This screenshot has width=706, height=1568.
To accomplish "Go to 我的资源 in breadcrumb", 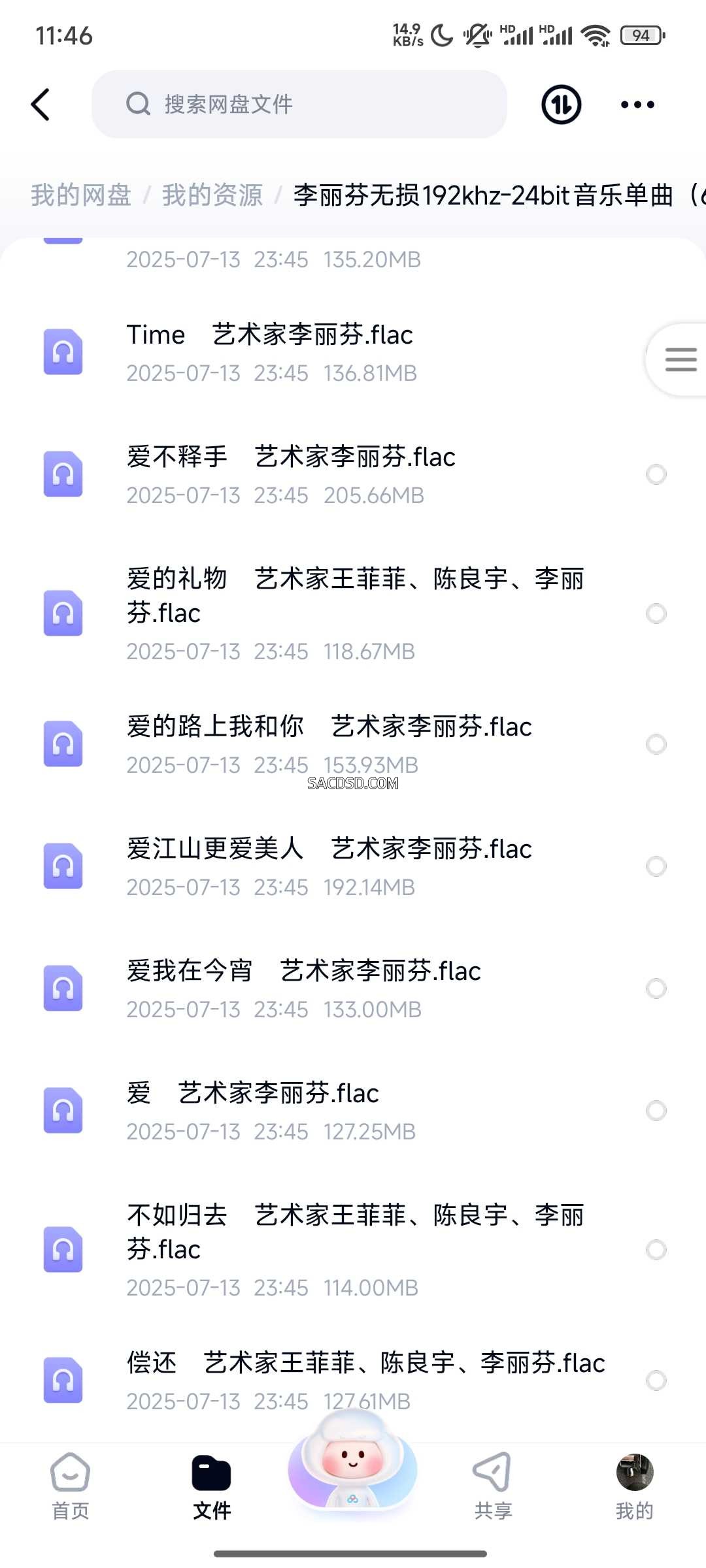I will pyautogui.click(x=212, y=195).
